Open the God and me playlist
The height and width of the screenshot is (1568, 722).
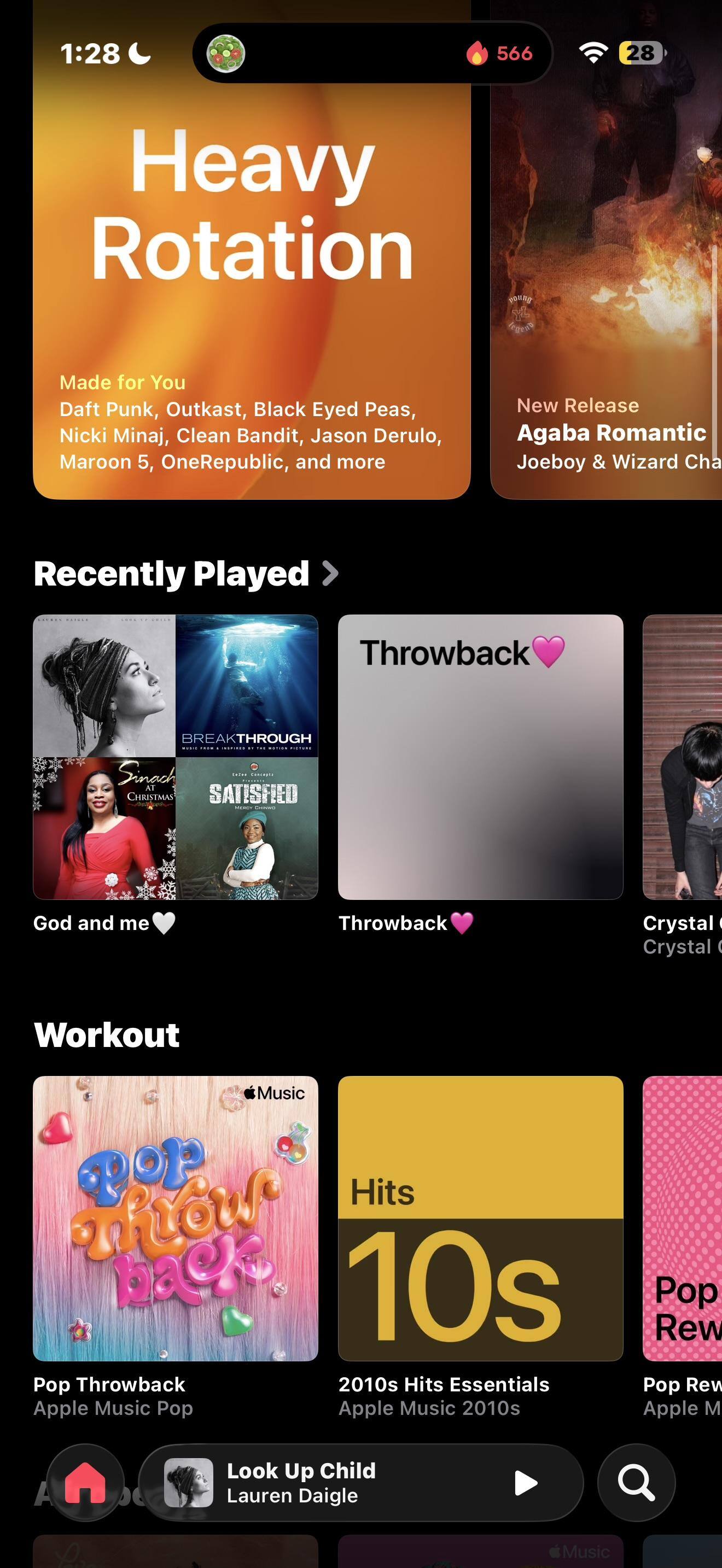pyautogui.click(x=176, y=757)
